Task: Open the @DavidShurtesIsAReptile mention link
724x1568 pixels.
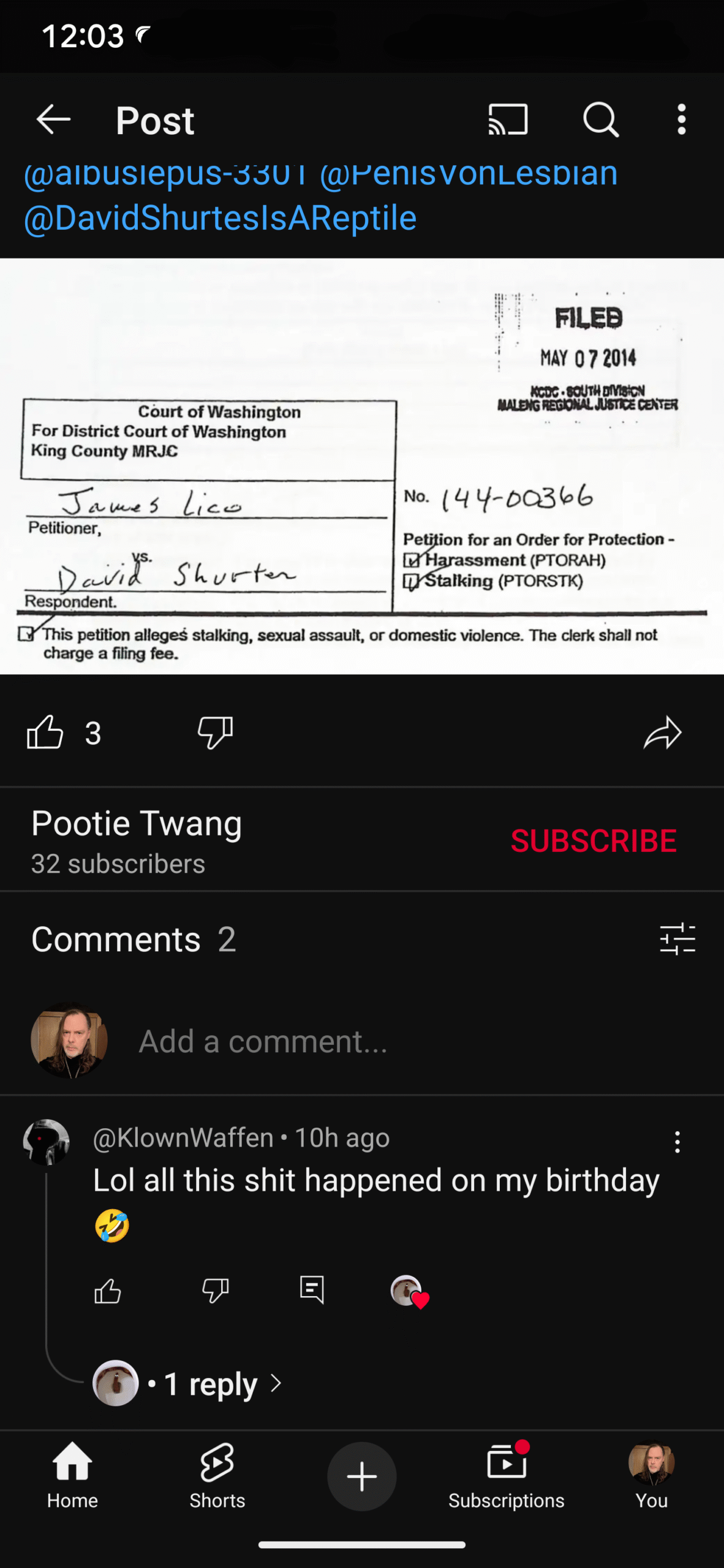Action: (221, 218)
